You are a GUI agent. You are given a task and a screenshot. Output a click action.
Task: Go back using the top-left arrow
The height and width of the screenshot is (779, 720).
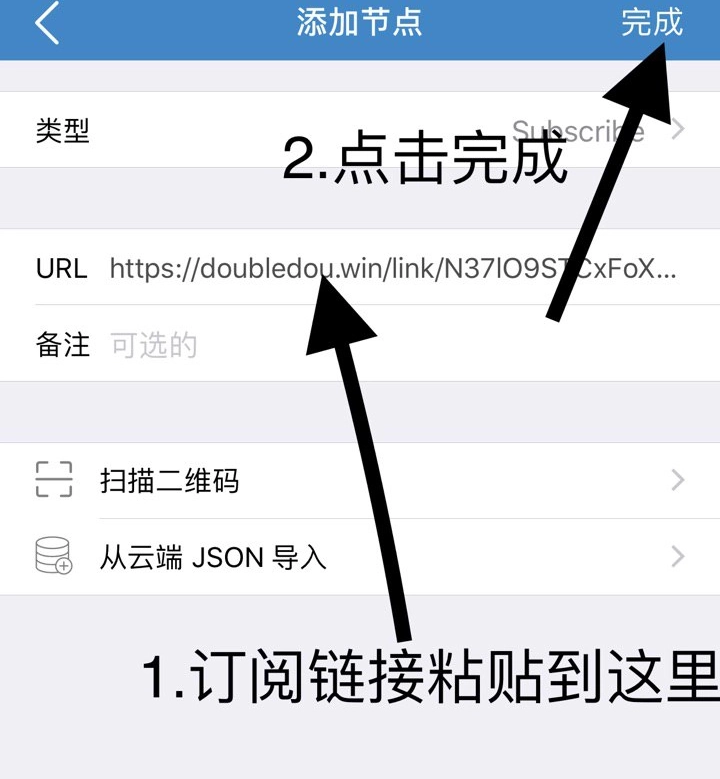[47, 24]
